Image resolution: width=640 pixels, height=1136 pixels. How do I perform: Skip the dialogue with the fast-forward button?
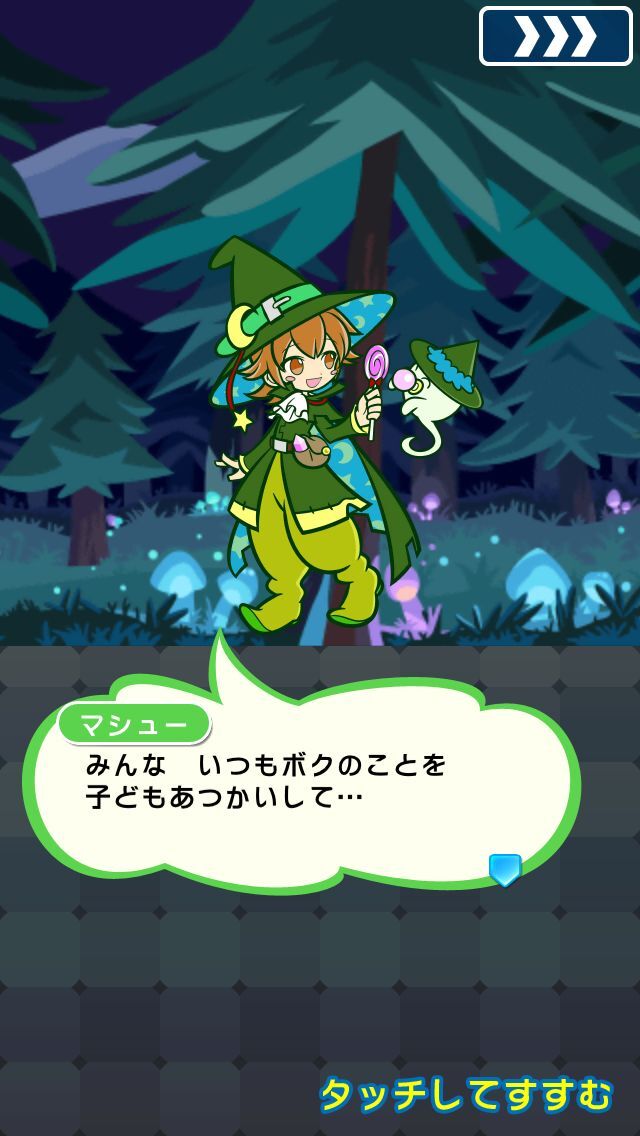(x=555, y=36)
